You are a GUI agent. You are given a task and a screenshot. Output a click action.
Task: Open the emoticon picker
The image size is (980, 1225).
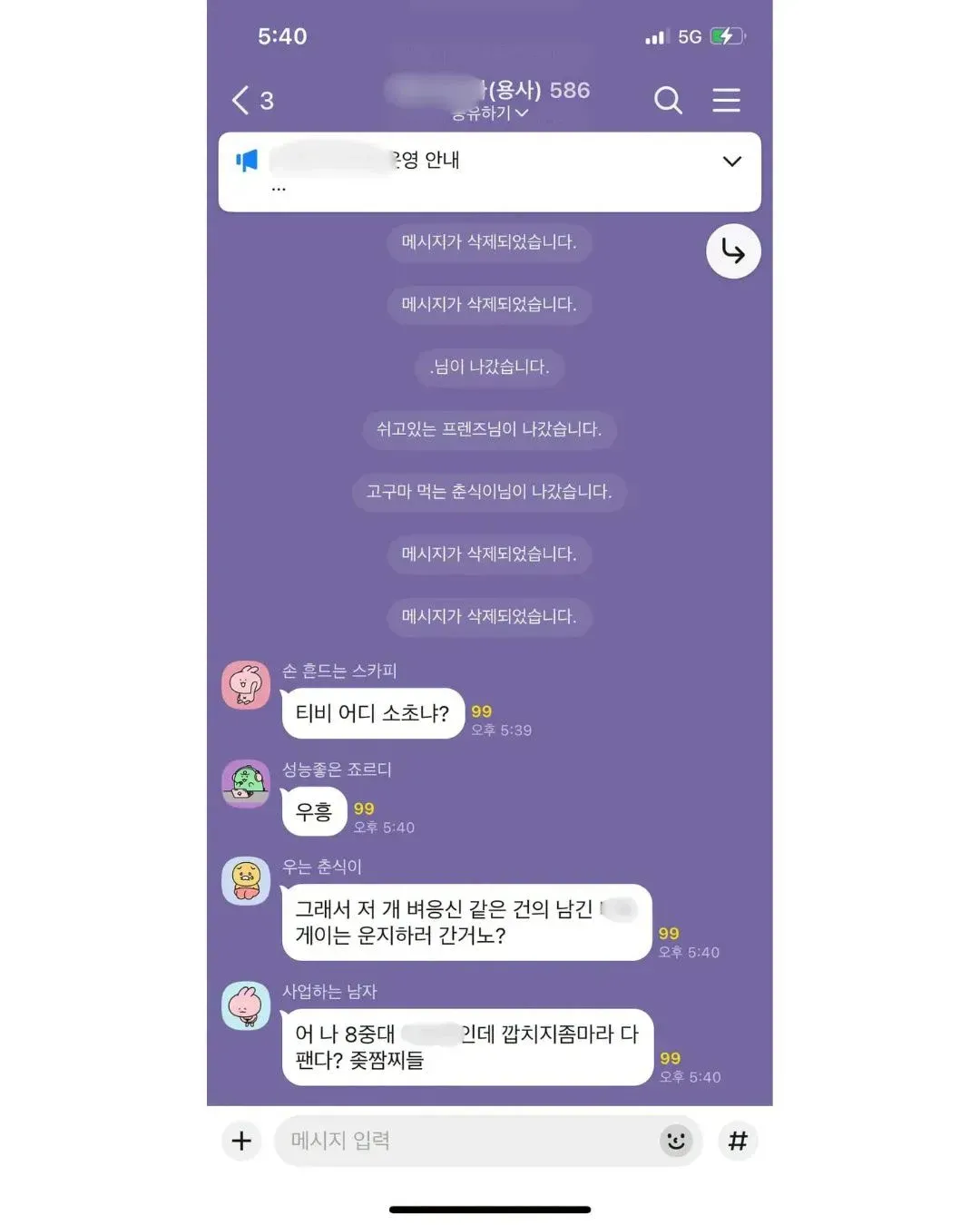pyautogui.click(x=675, y=1141)
